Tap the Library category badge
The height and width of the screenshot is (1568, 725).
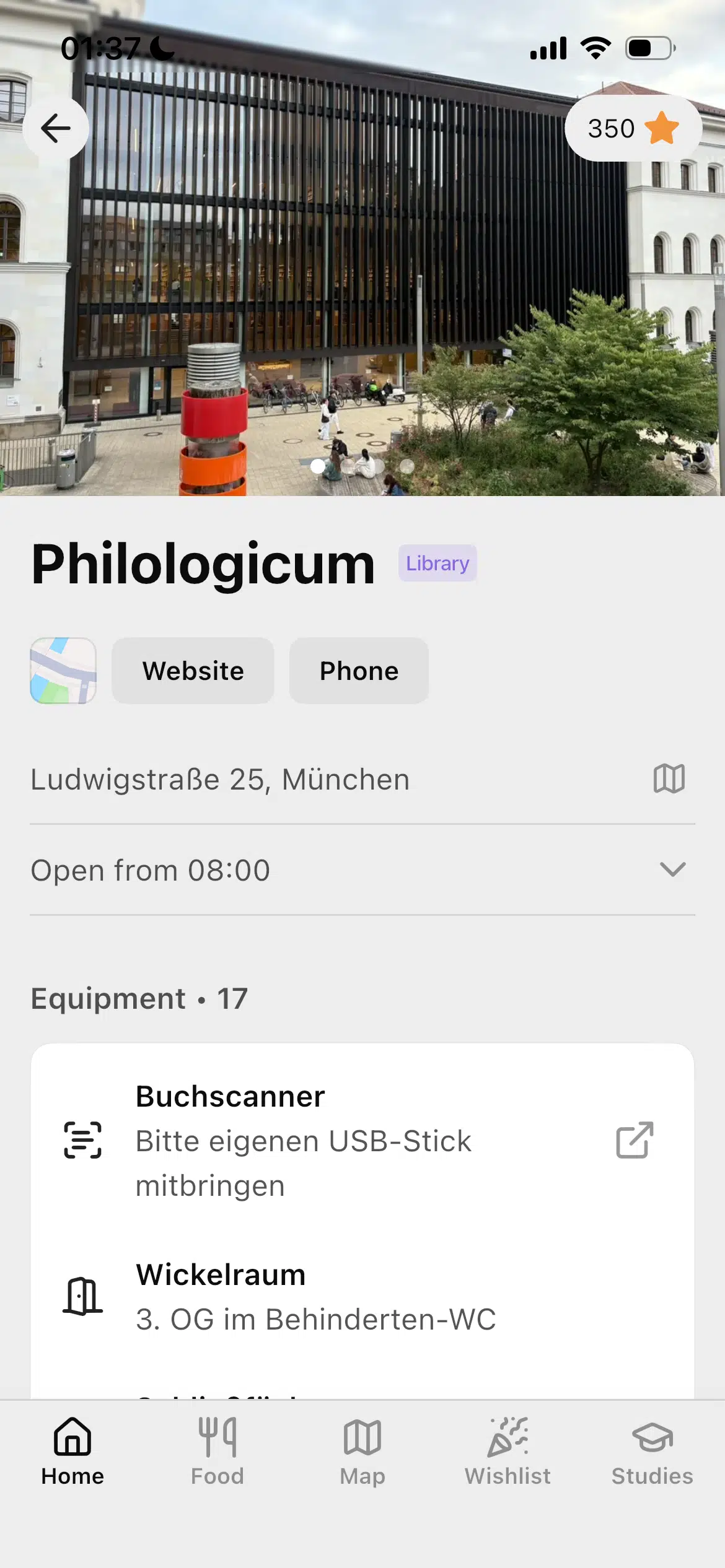437,563
